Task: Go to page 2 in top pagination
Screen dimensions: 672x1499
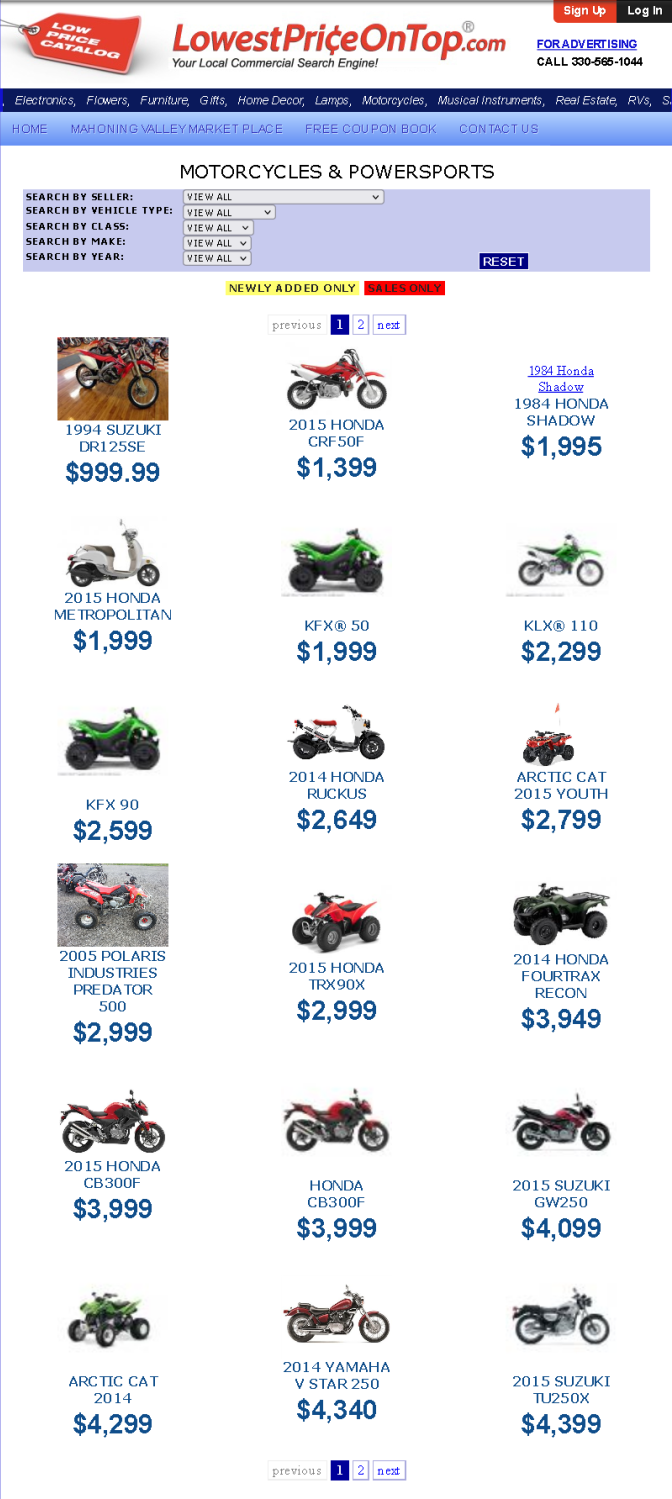Action: pyautogui.click(x=361, y=325)
